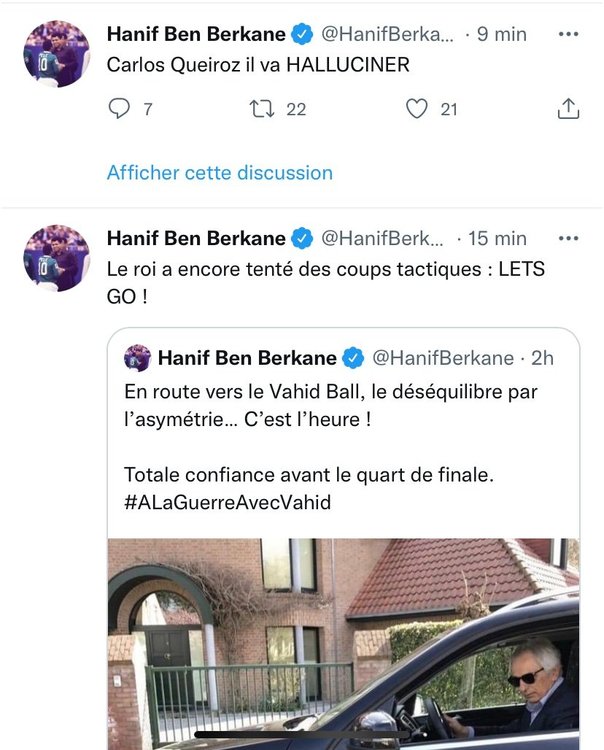Image resolution: width=604 pixels, height=750 pixels.
Task: Open overflow menu on the 15 min tweet
Action: coord(567,238)
